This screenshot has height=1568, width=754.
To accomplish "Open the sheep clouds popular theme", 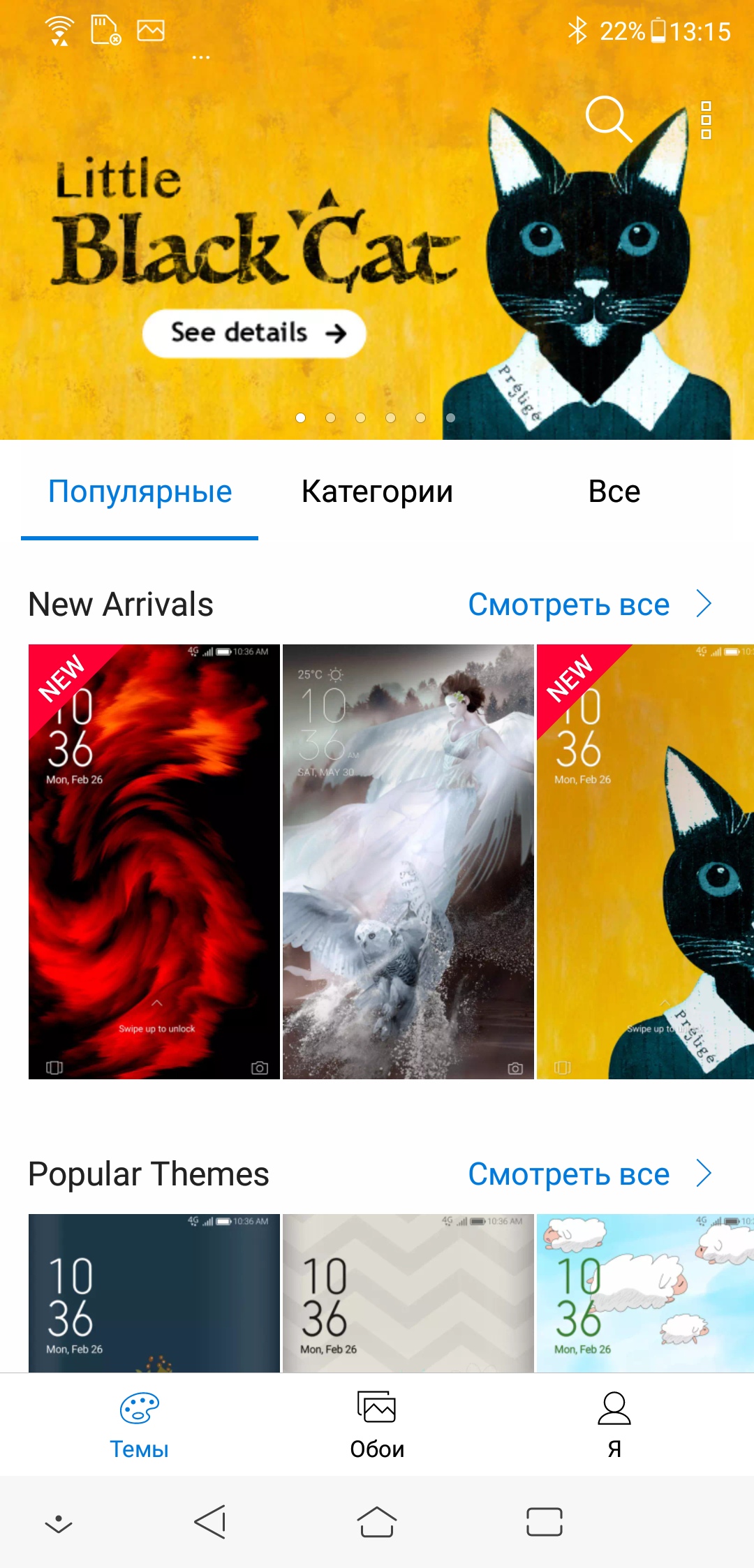I will [645, 1293].
